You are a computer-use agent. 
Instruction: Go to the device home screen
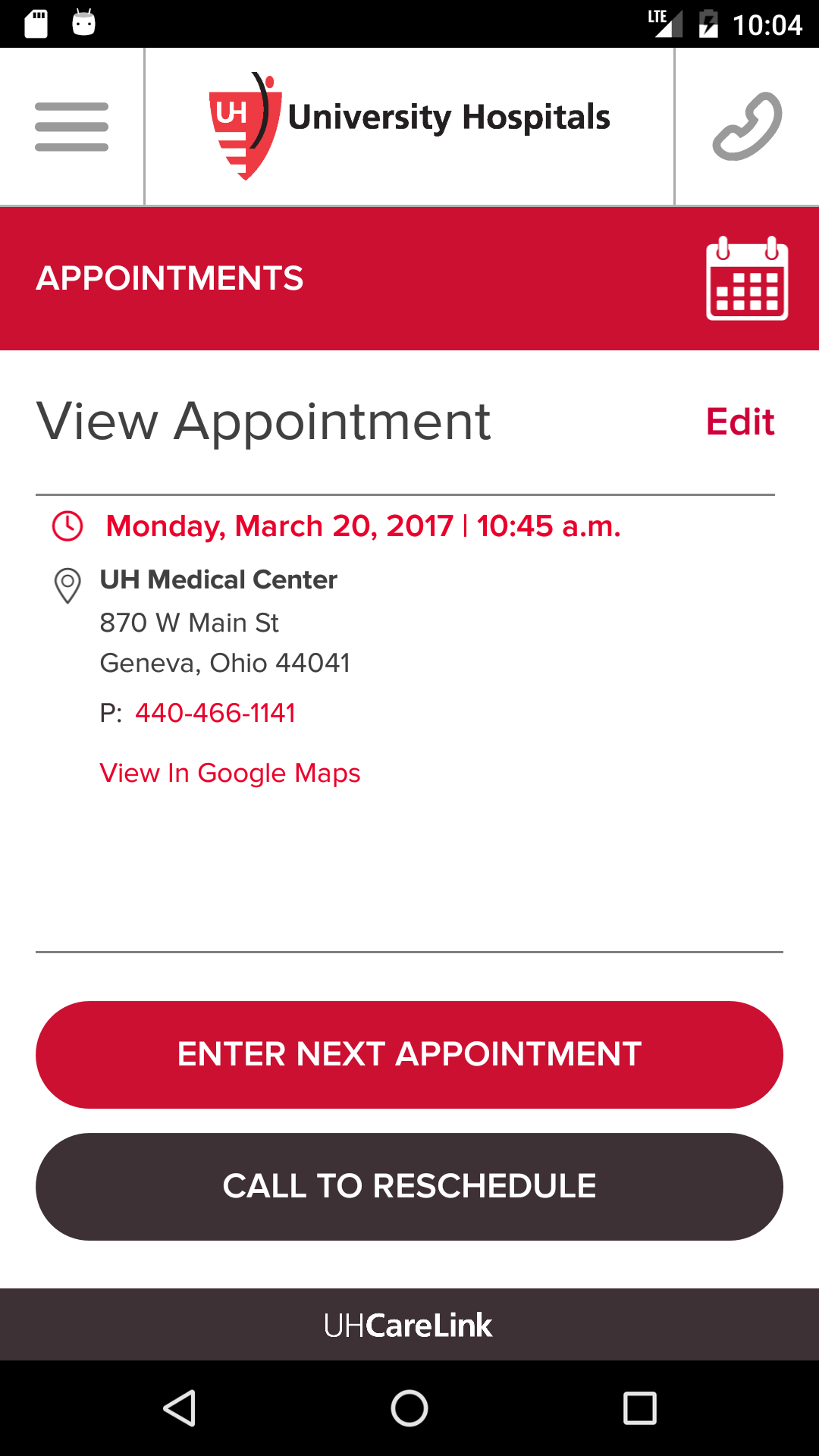point(409,1408)
